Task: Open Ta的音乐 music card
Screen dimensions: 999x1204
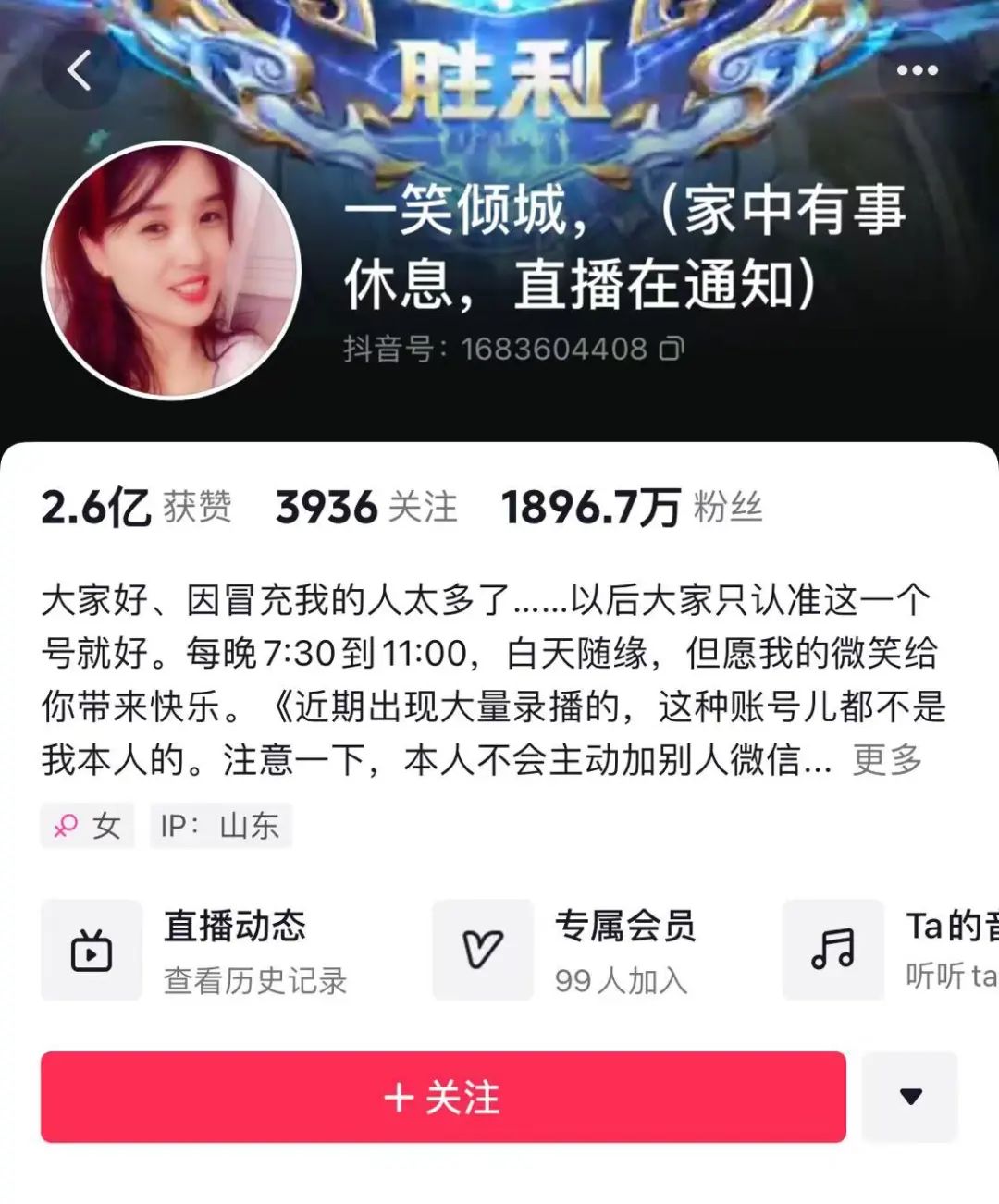Action: tap(890, 951)
